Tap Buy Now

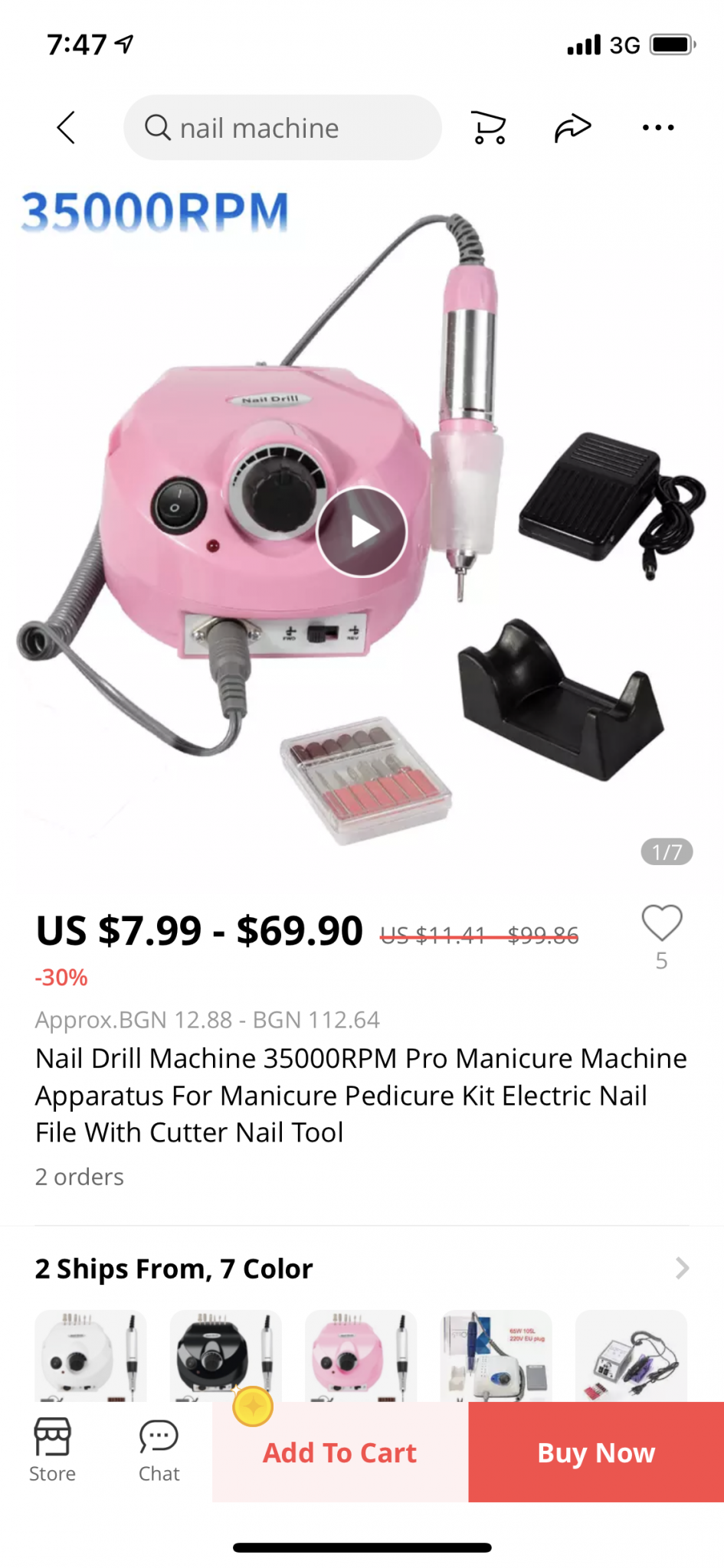click(x=596, y=1452)
